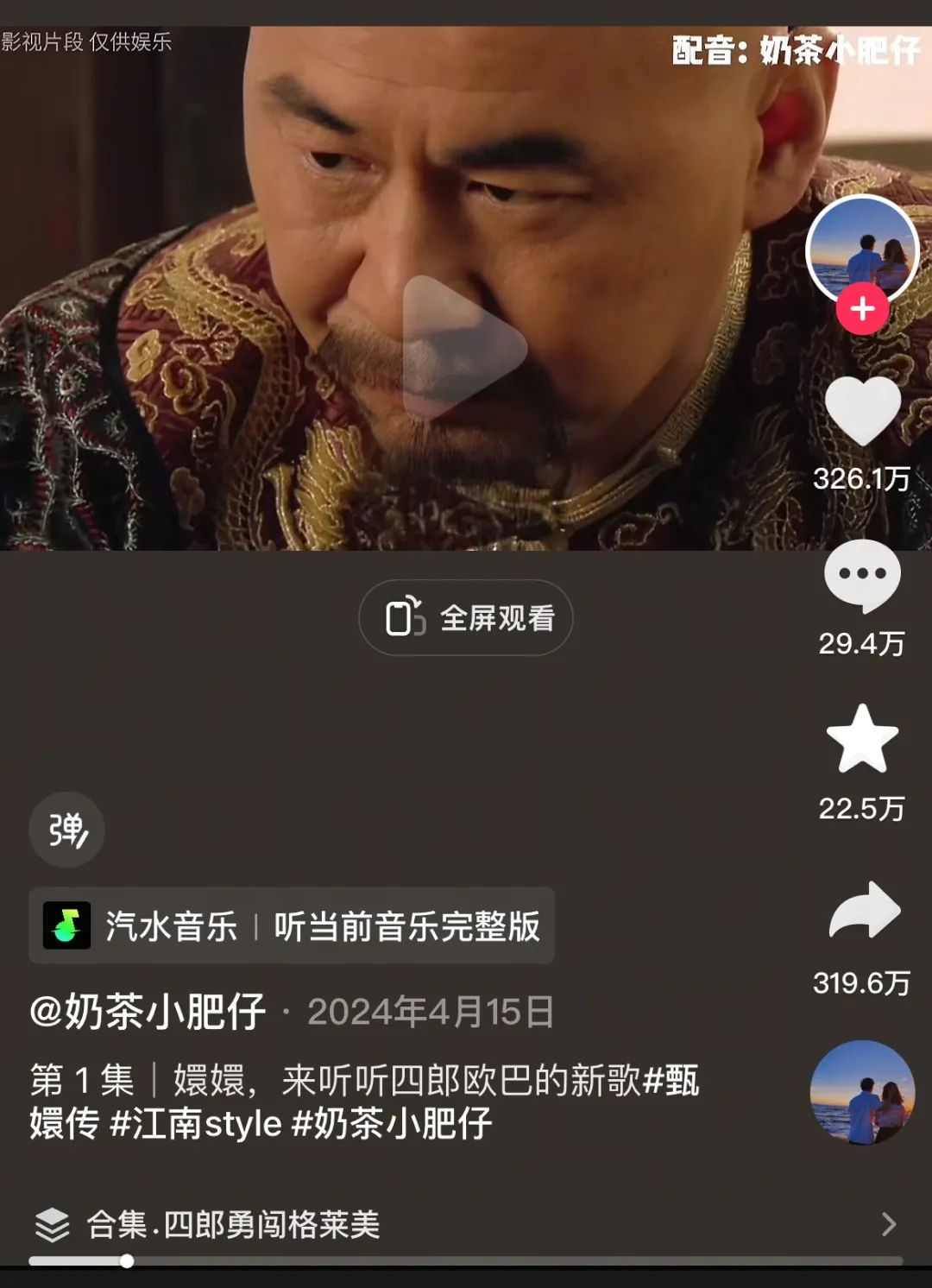932x1288 pixels.
Task: Open the rotating music disc
Action: pos(862,1093)
